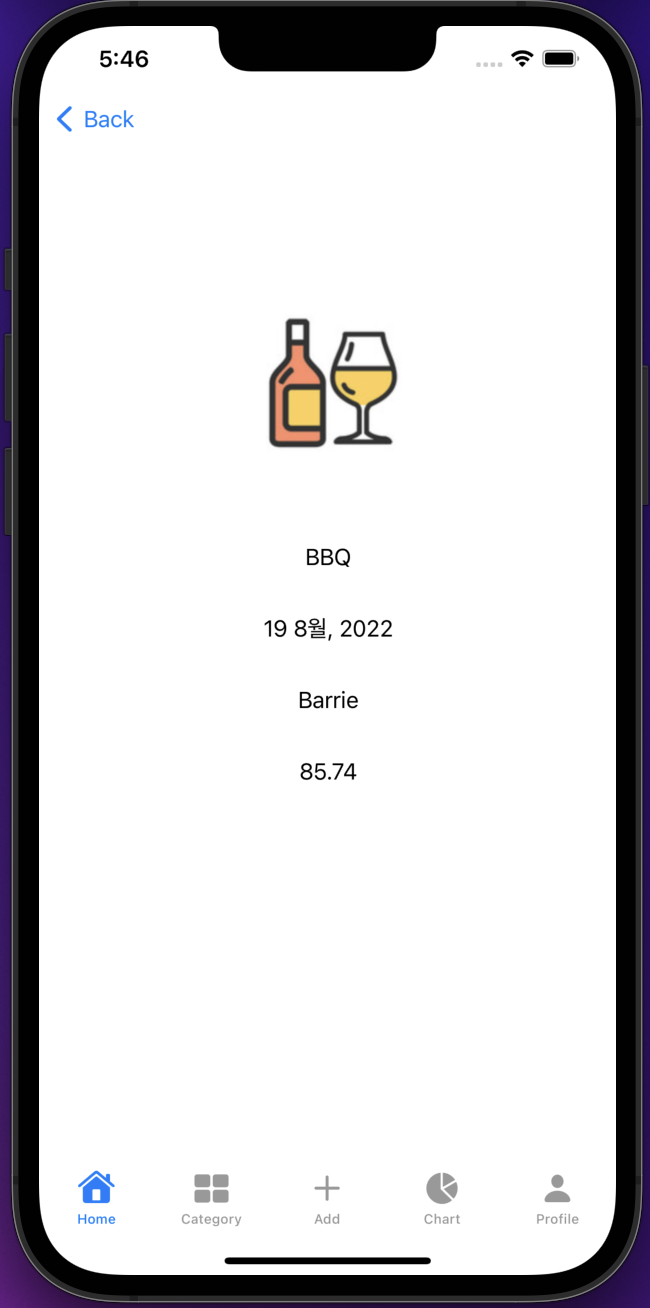
Task: Open the Category tab
Action: point(211,1198)
